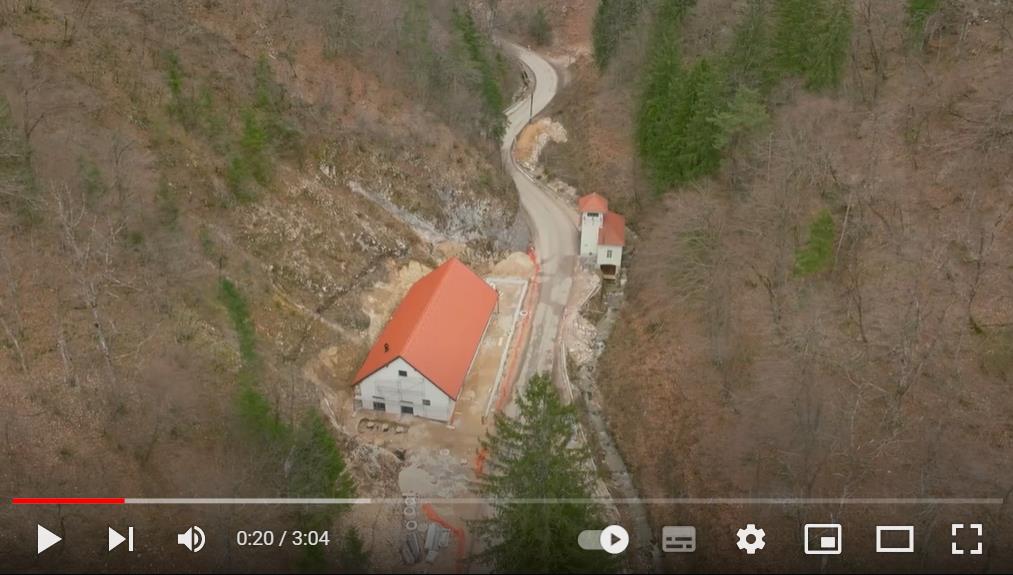Image resolution: width=1013 pixels, height=575 pixels.
Task: Enter full screen mode
Action: coord(966,539)
